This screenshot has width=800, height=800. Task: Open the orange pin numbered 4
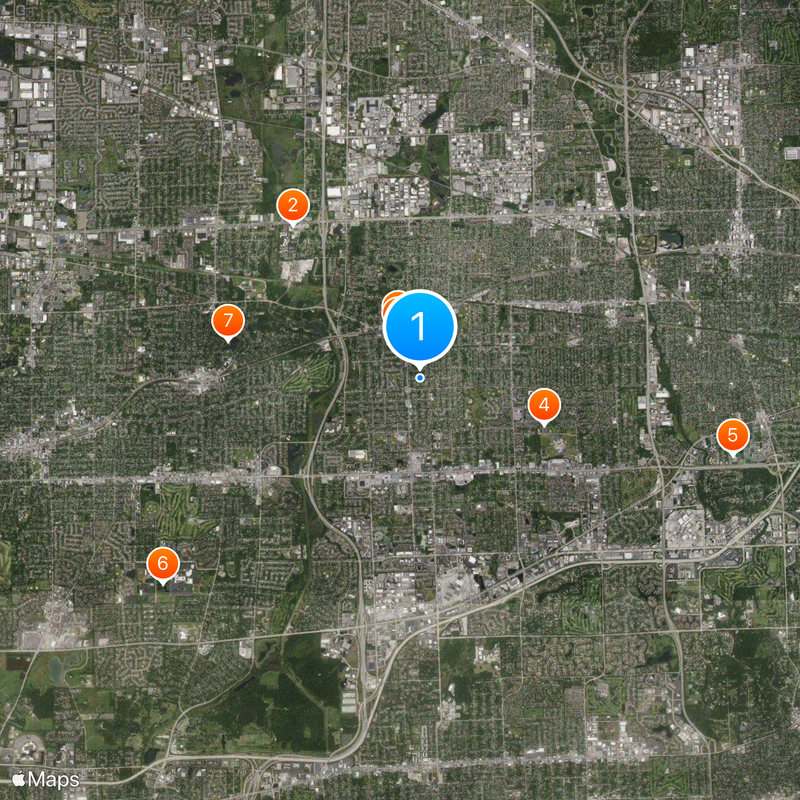[x=544, y=405]
